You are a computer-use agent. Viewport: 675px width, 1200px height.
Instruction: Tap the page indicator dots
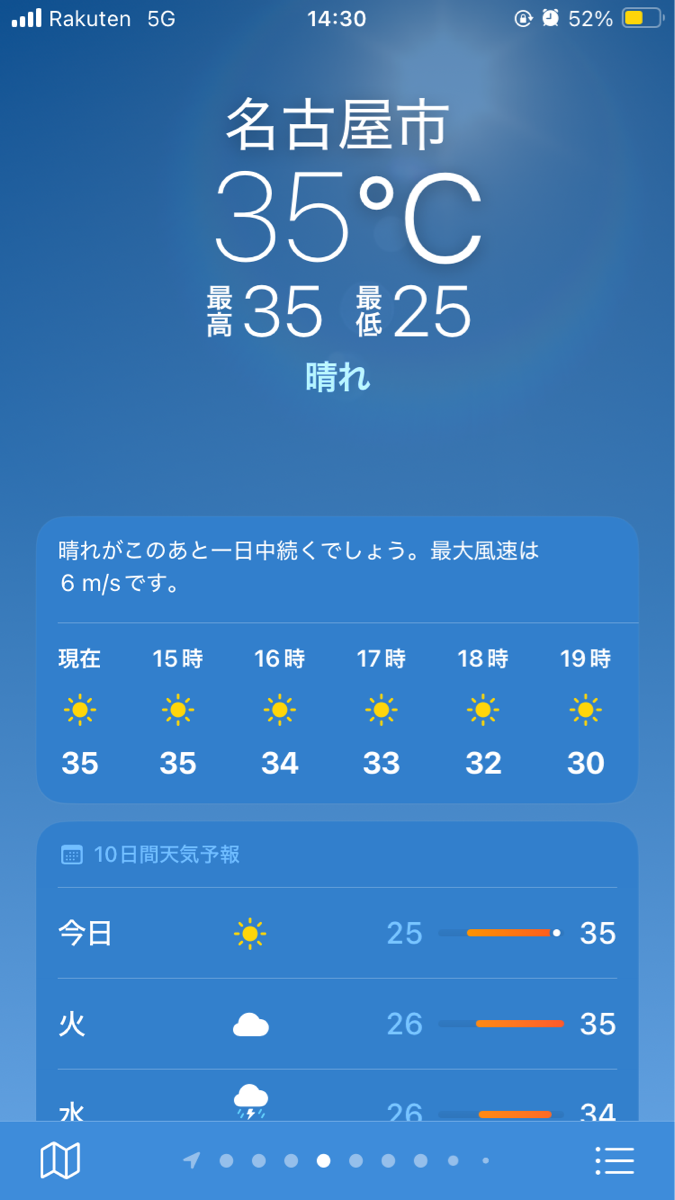tap(337, 1161)
